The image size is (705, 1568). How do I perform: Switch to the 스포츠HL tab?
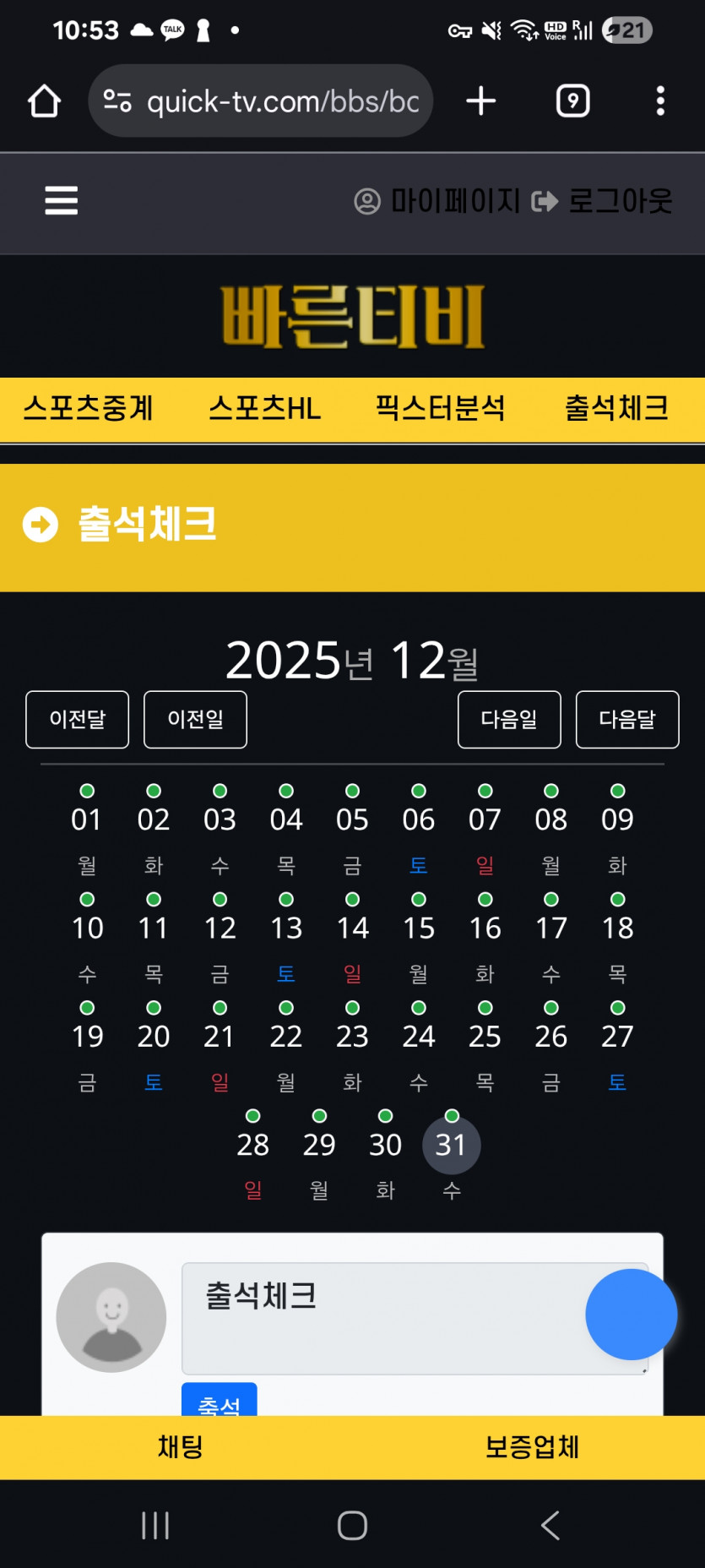pyautogui.click(x=264, y=409)
